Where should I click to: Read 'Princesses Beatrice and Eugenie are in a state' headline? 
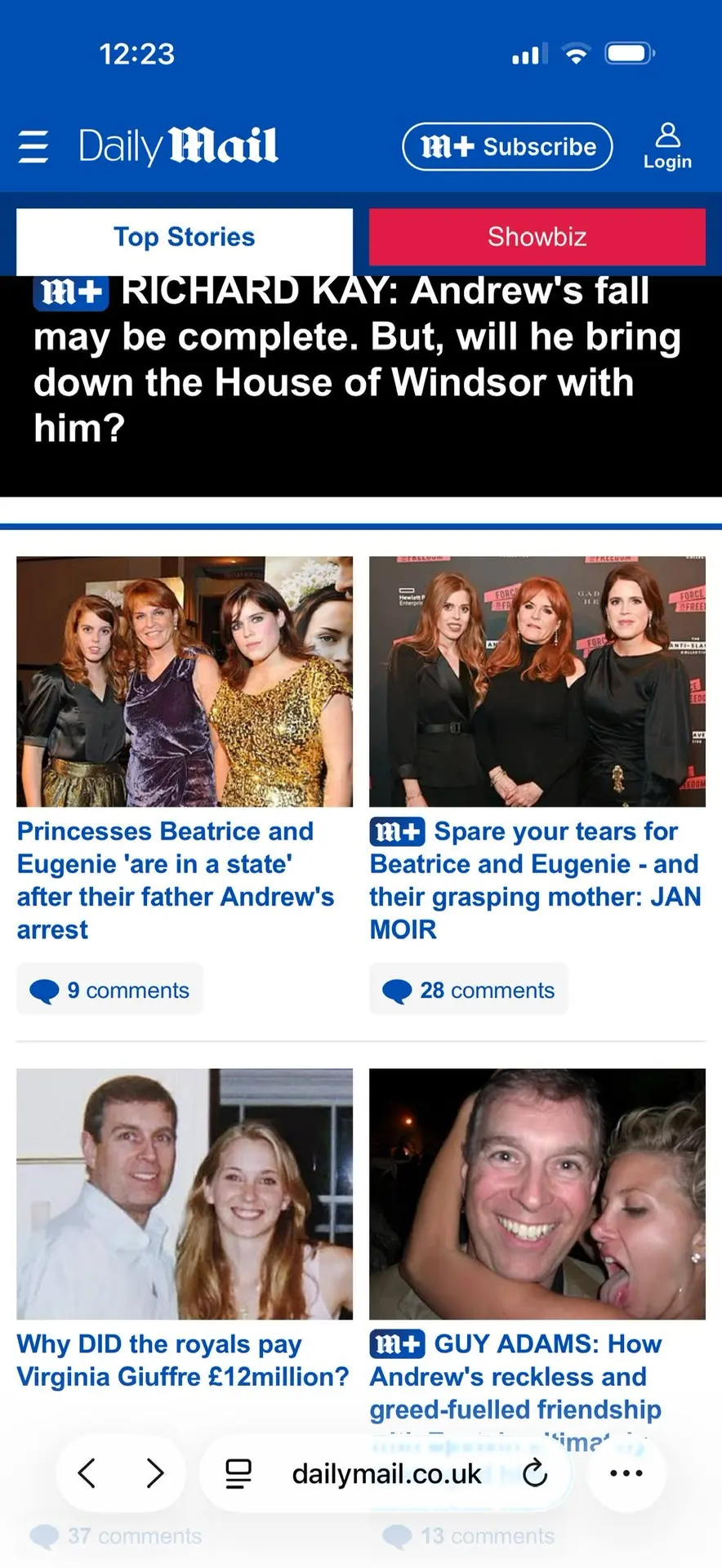(175, 880)
